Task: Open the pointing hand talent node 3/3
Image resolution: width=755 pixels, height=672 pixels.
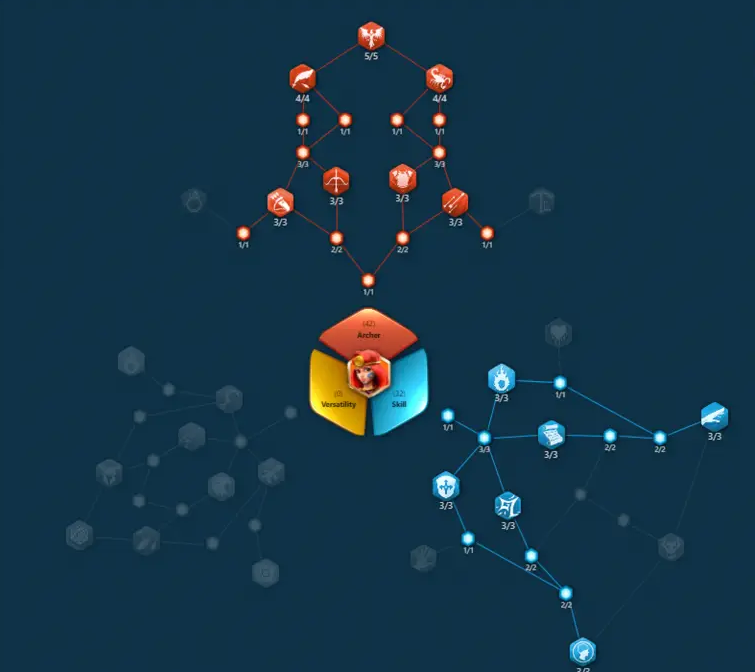Action: pos(714,416)
